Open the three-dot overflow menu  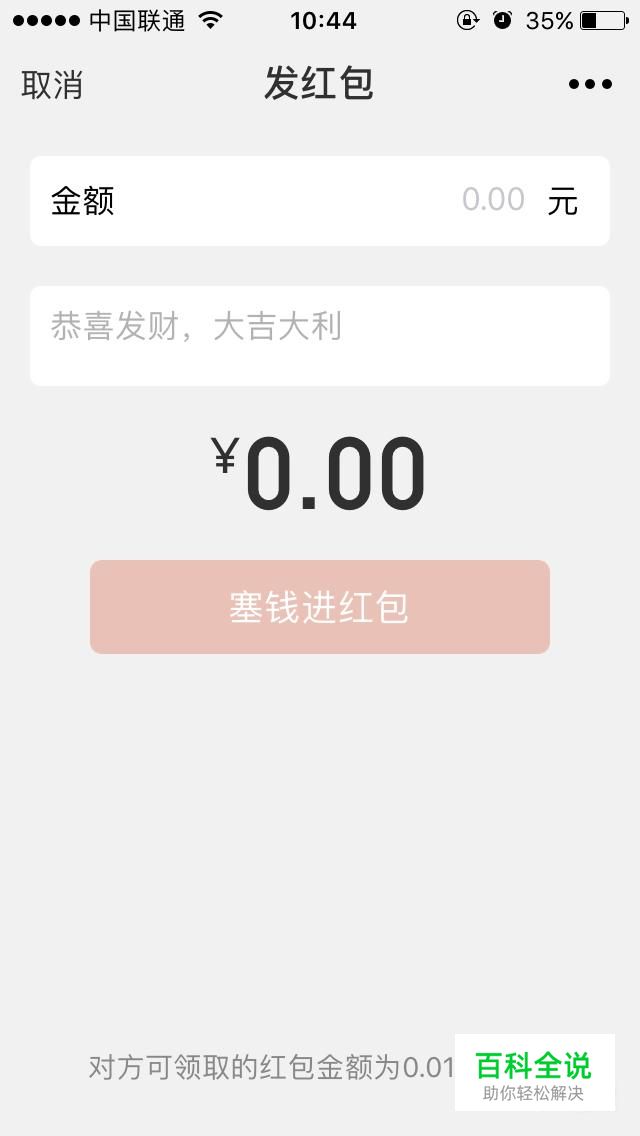tap(590, 84)
